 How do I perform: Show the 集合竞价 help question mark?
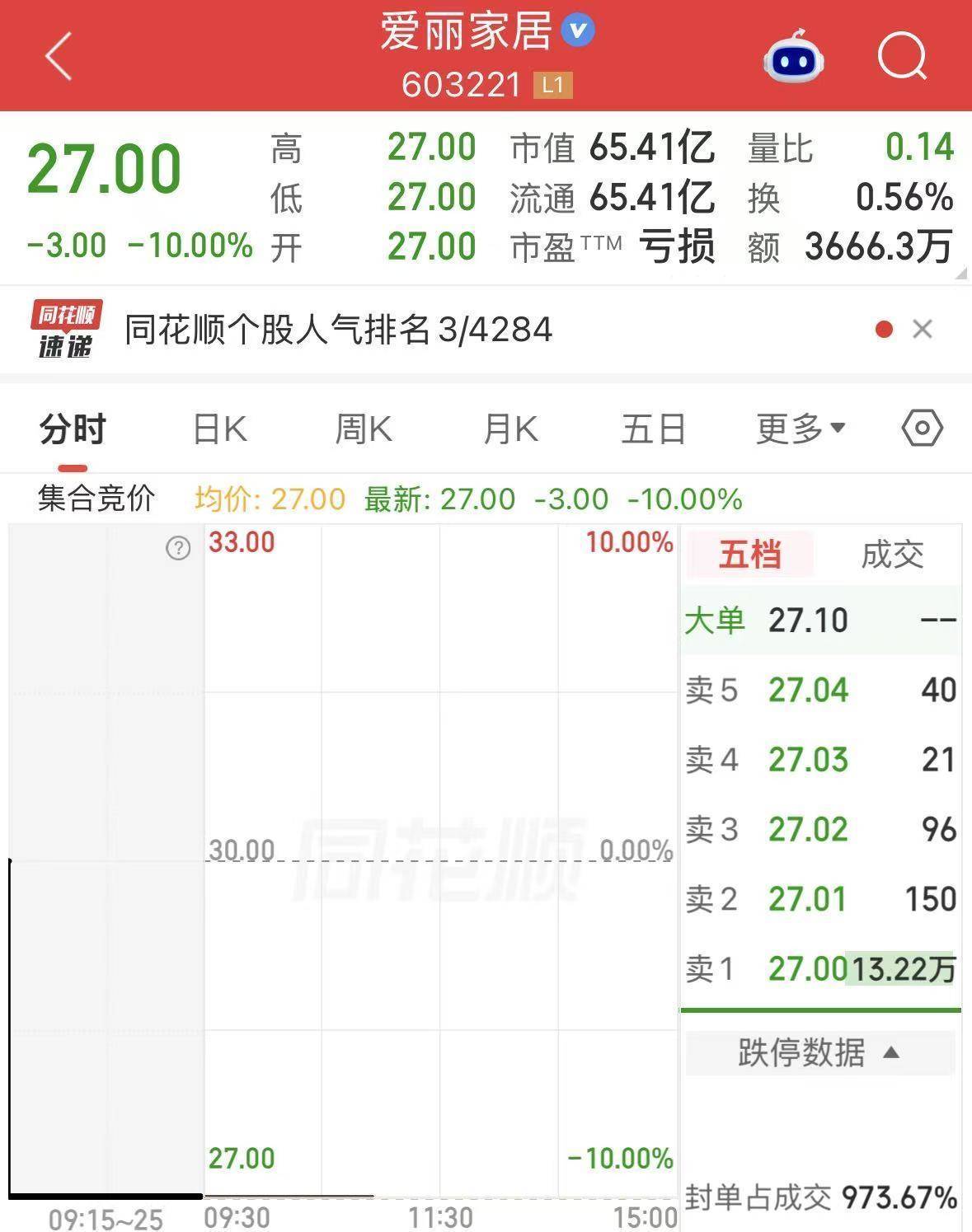click(178, 548)
